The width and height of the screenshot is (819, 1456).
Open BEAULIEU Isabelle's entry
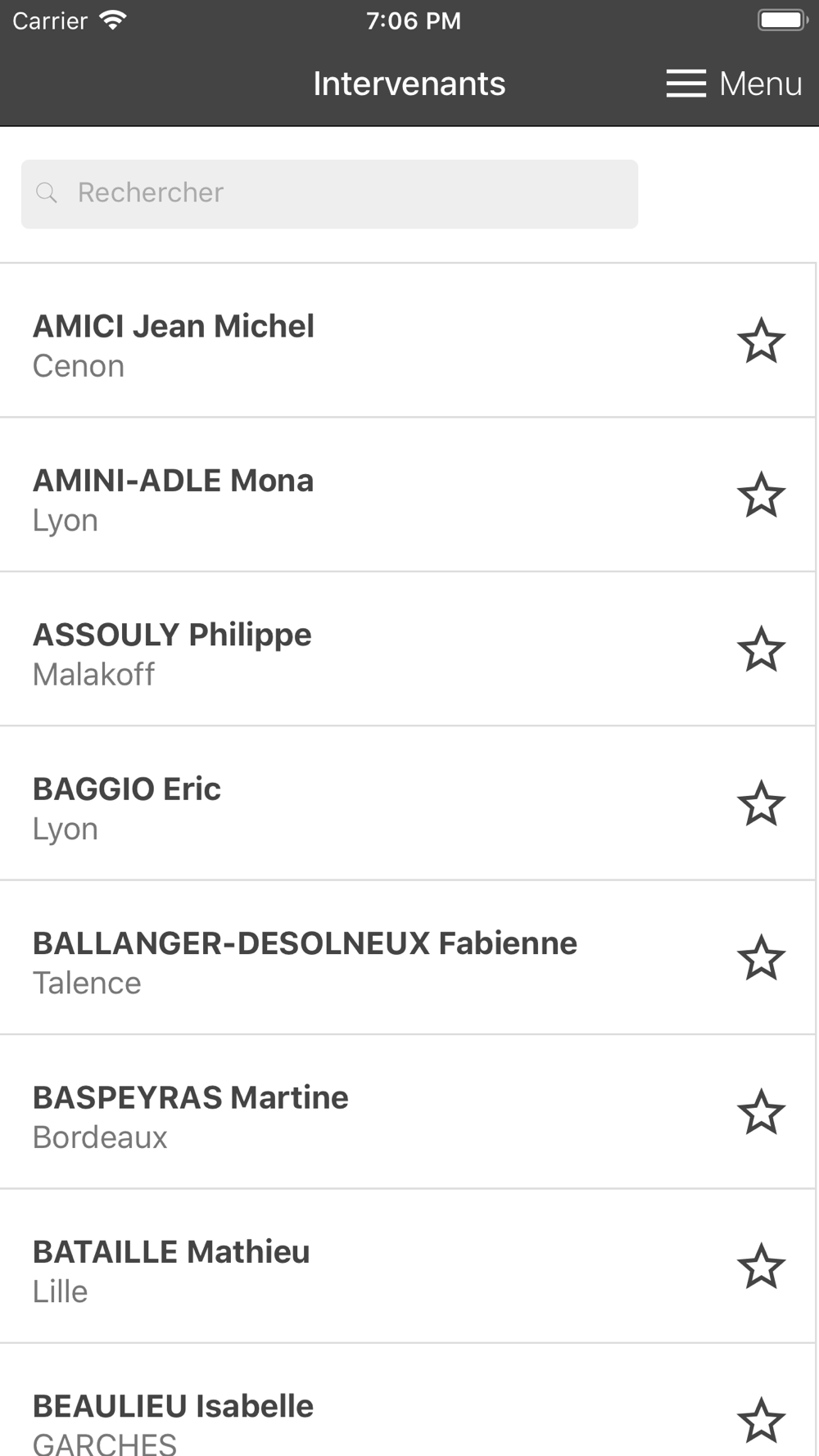pos(407,1400)
